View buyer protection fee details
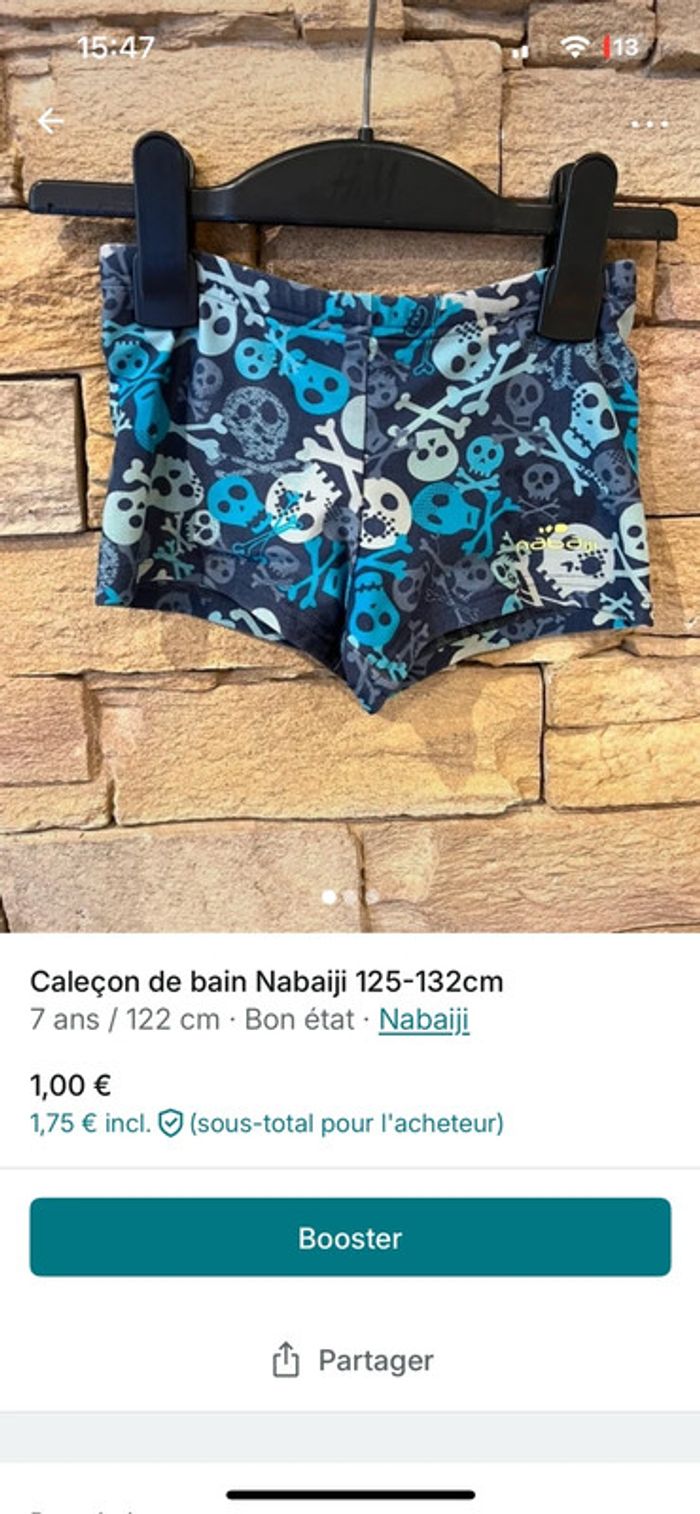Viewport: 700px width, 1514px height. (171, 1123)
